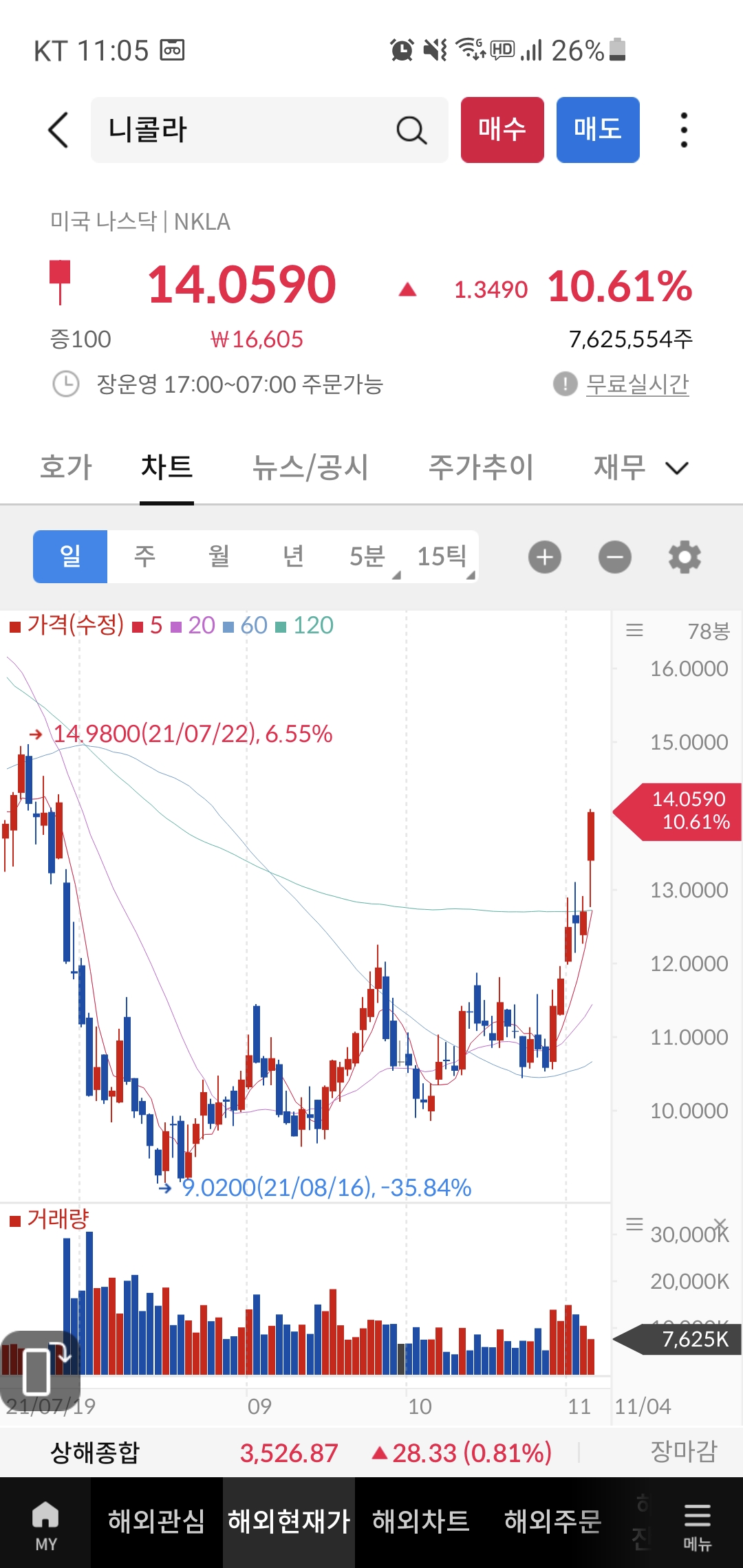Open the three-dot overflow menu

pos(683,130)
